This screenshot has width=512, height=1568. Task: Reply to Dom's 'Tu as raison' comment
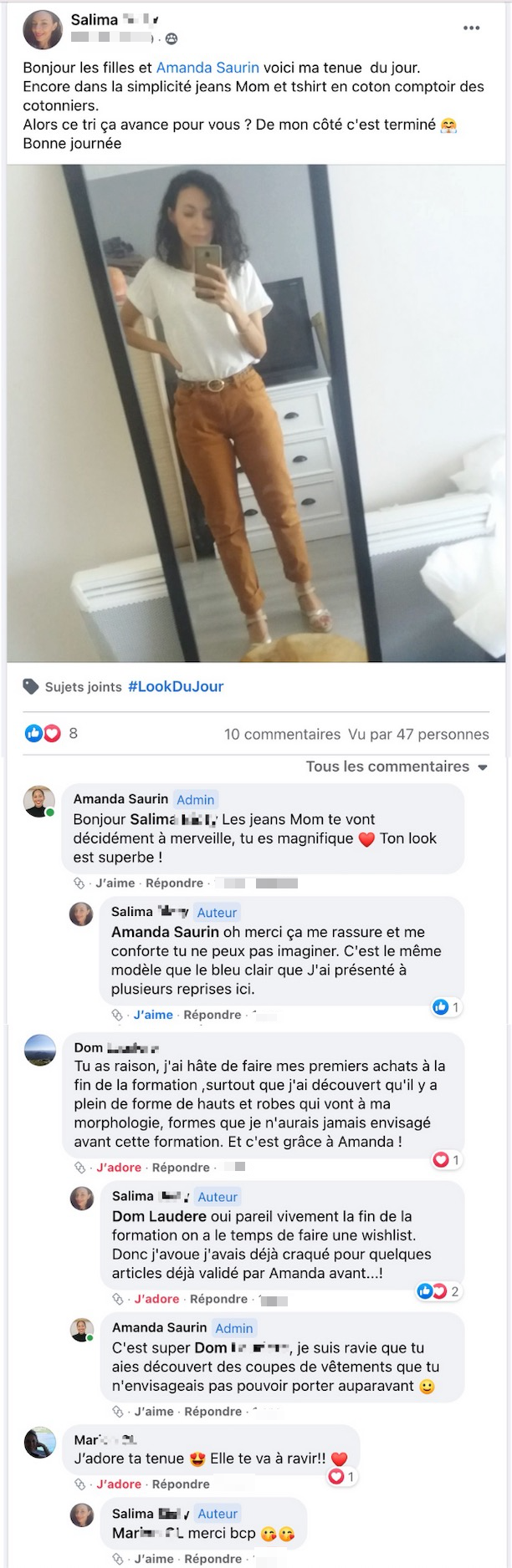181,1167
